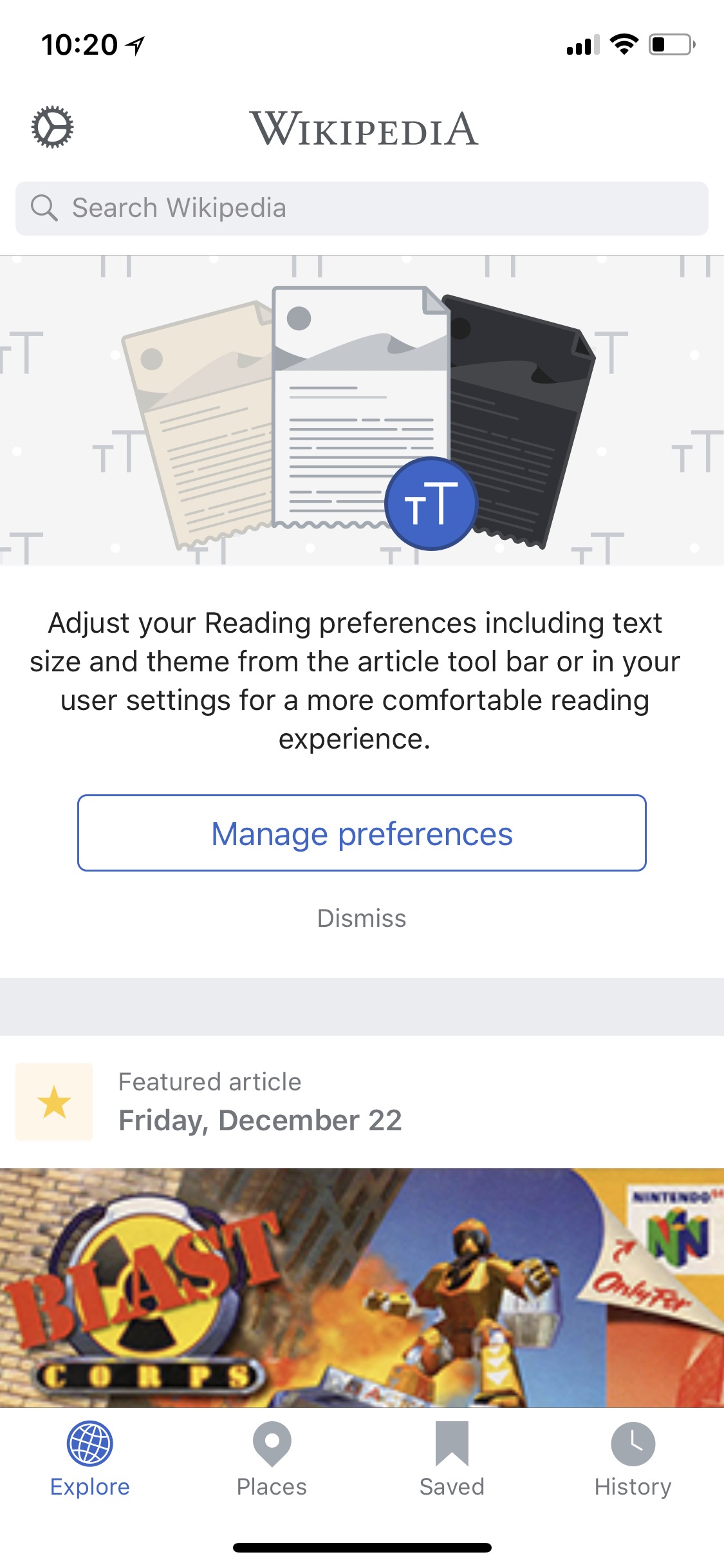Dismiss the reading preferences card
The image size is (724, 1568).
coord(362,918)
